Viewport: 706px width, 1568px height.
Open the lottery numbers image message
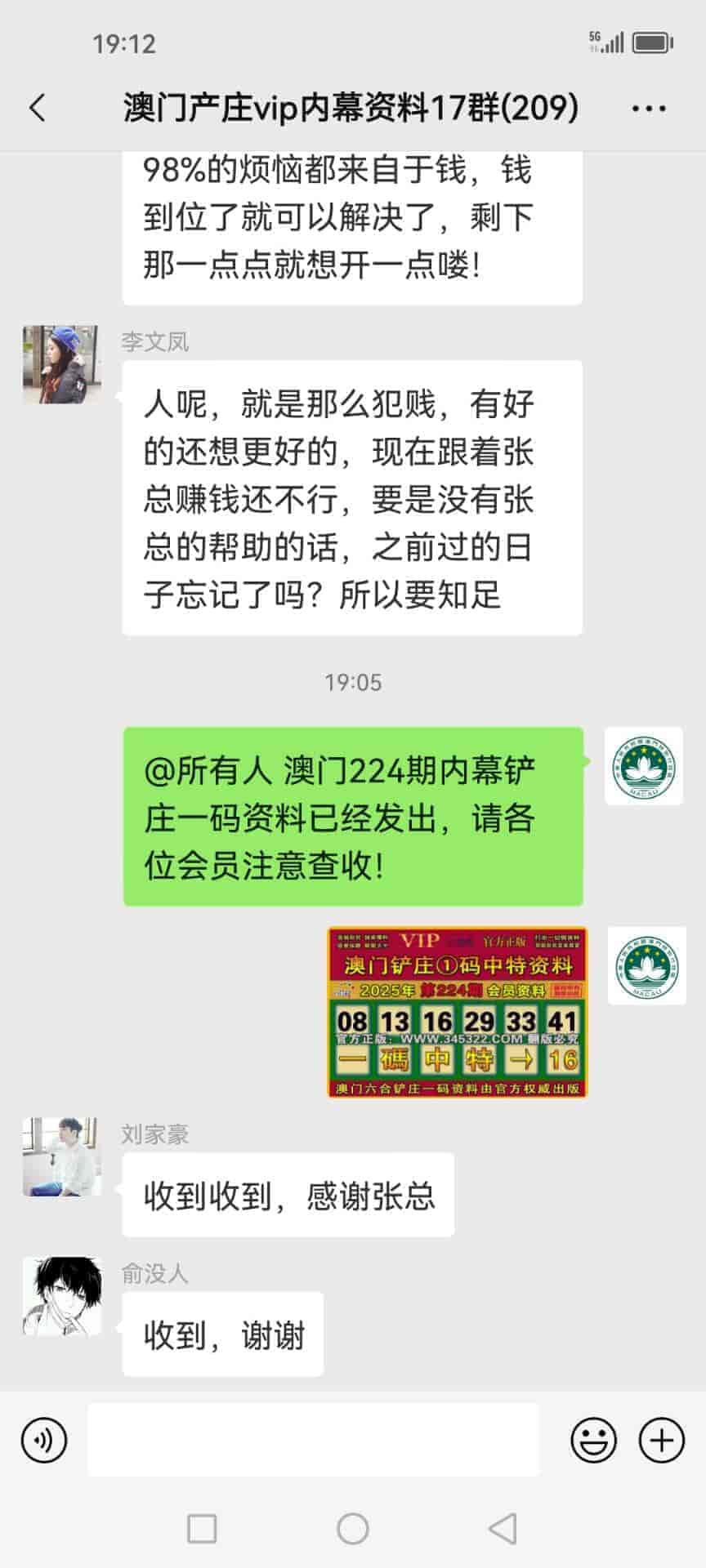457,1012
